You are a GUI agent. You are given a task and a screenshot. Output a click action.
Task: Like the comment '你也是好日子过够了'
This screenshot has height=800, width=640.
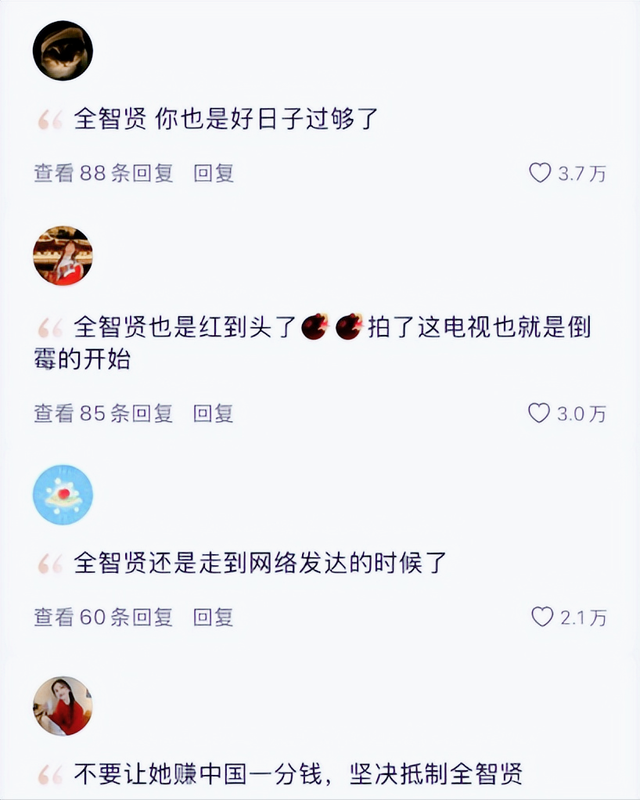coord(540,173)
